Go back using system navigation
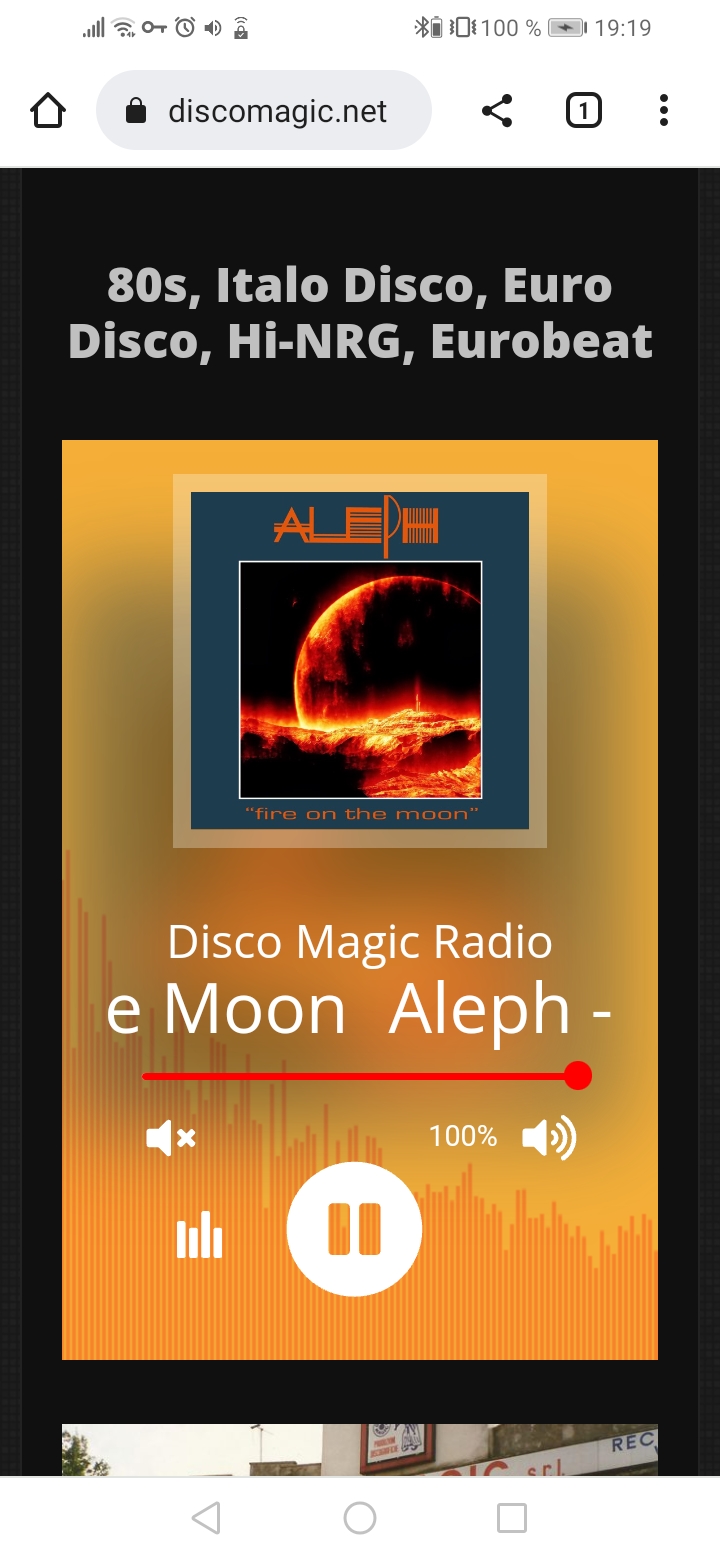Screen dimensions: 720x1560 pos(206,1518)
